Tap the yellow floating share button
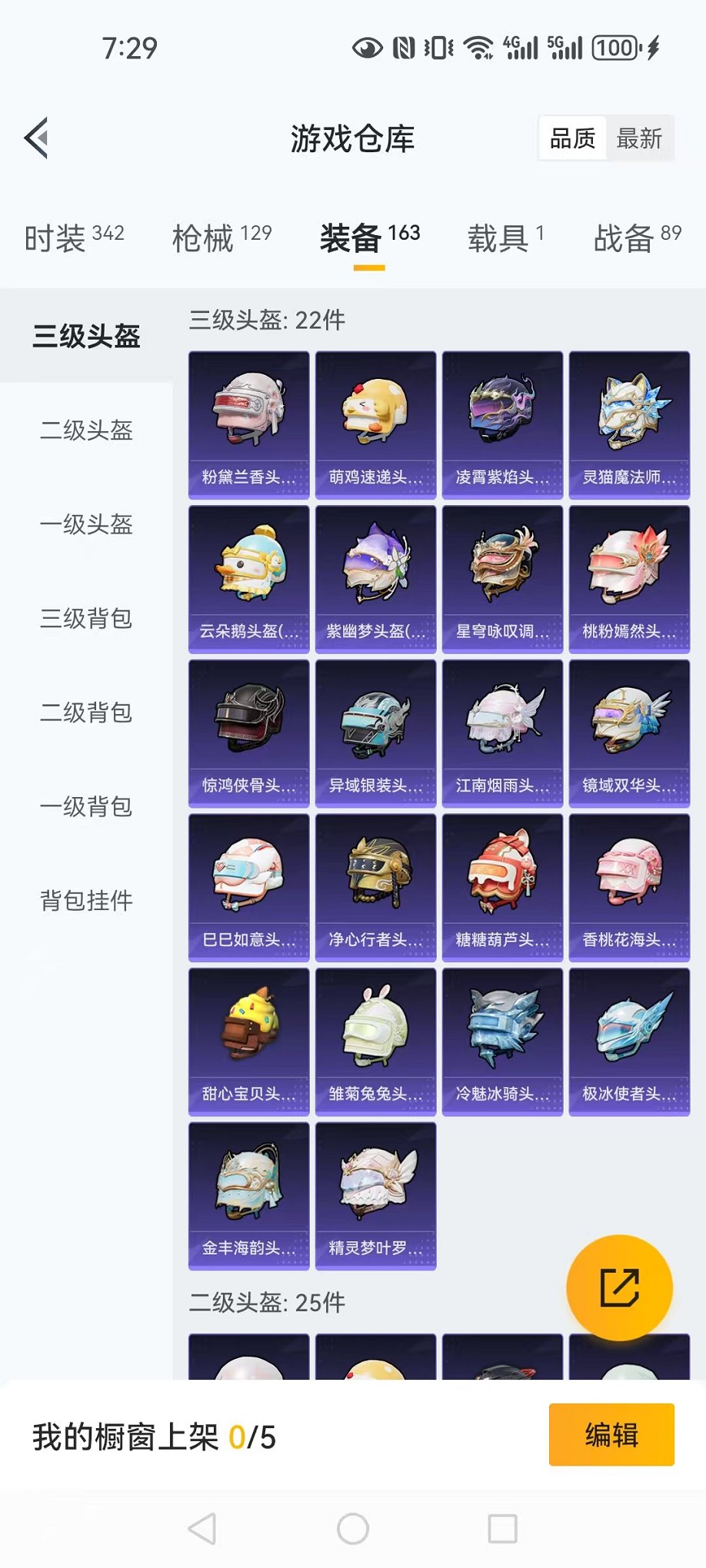The width and height of the screenshot is (706, 1568). tap(619, 1287)
